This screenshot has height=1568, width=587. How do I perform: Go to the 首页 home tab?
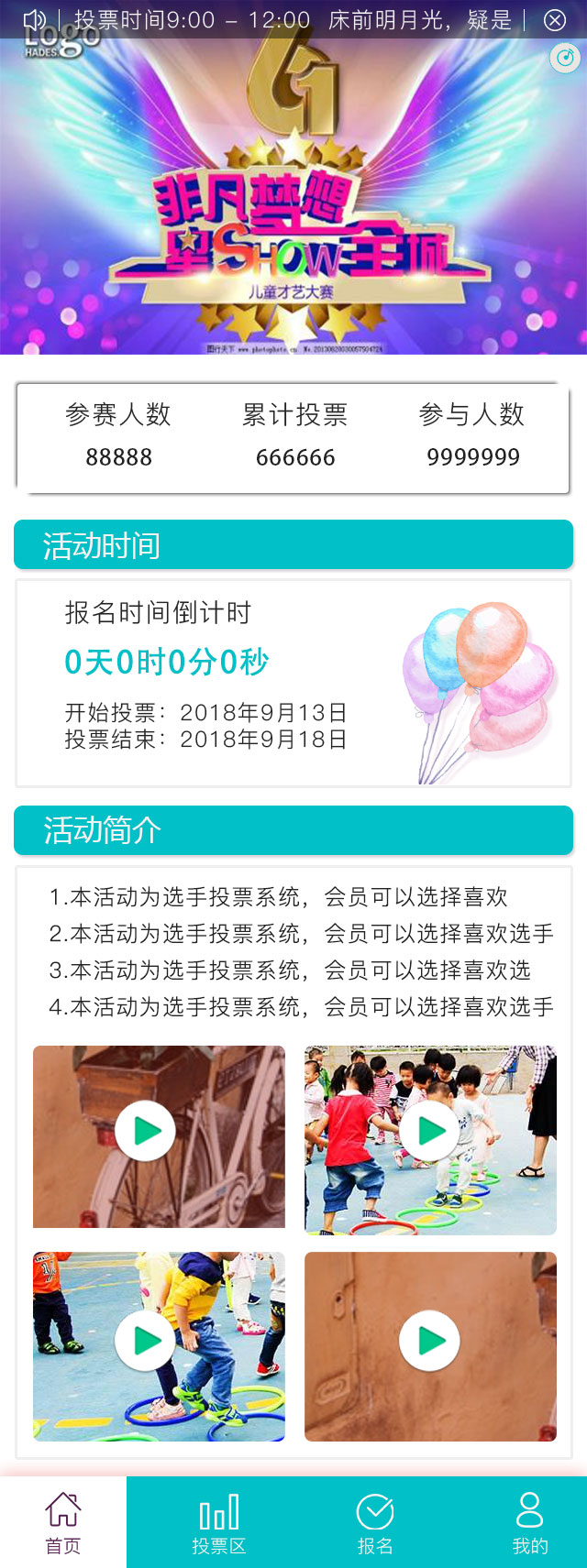pos(63,1522)
